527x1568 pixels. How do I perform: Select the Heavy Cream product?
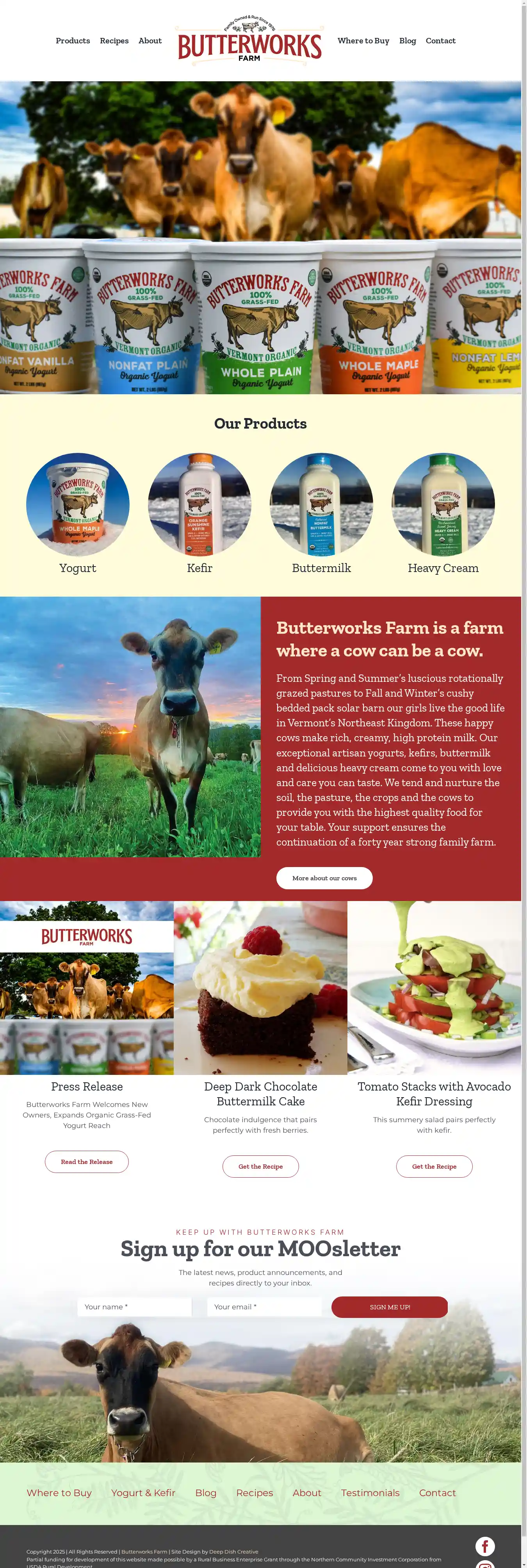pyautogui.click(x=443, y=505)
